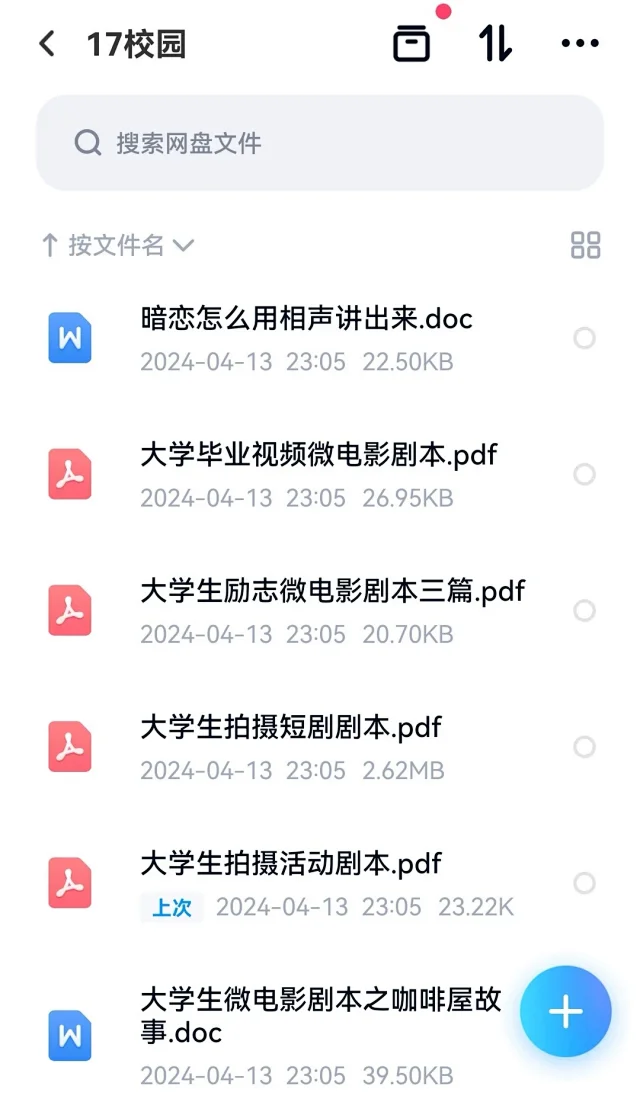
Task: Open the up-down arrows transfer icon
Action: (x=495, y=44)
